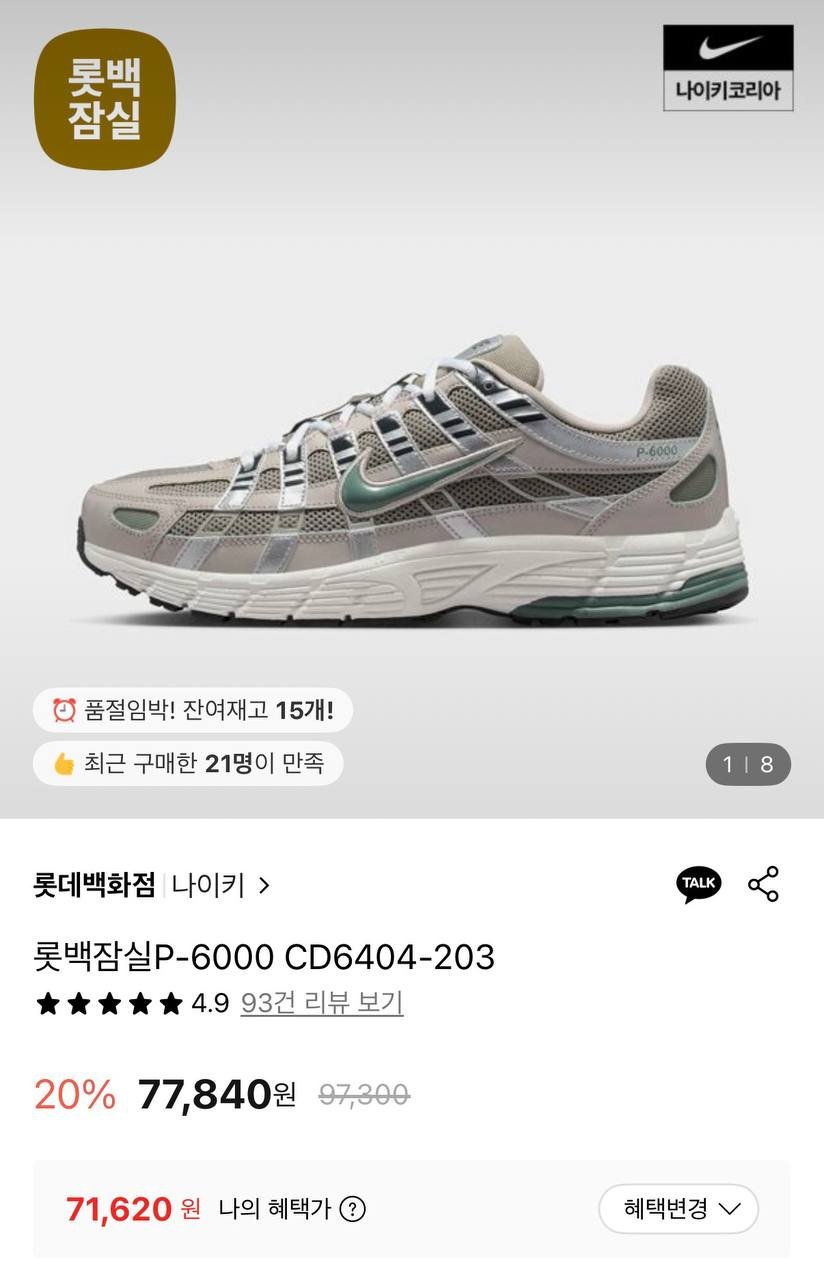
Task: Open KakaoTalk chat with the seller
Action: pos(698,884)
